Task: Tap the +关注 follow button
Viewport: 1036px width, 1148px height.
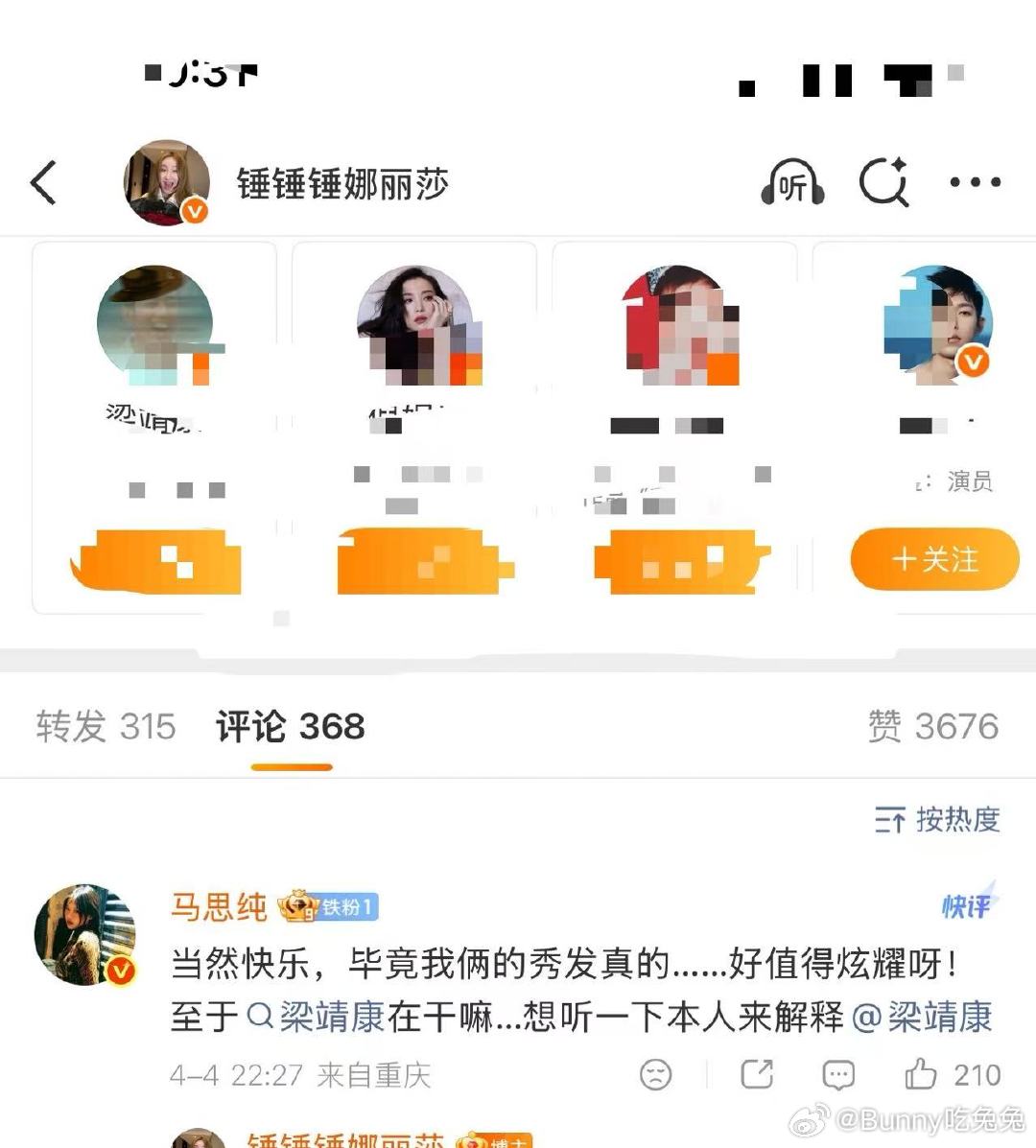Action: pos(935,560)
